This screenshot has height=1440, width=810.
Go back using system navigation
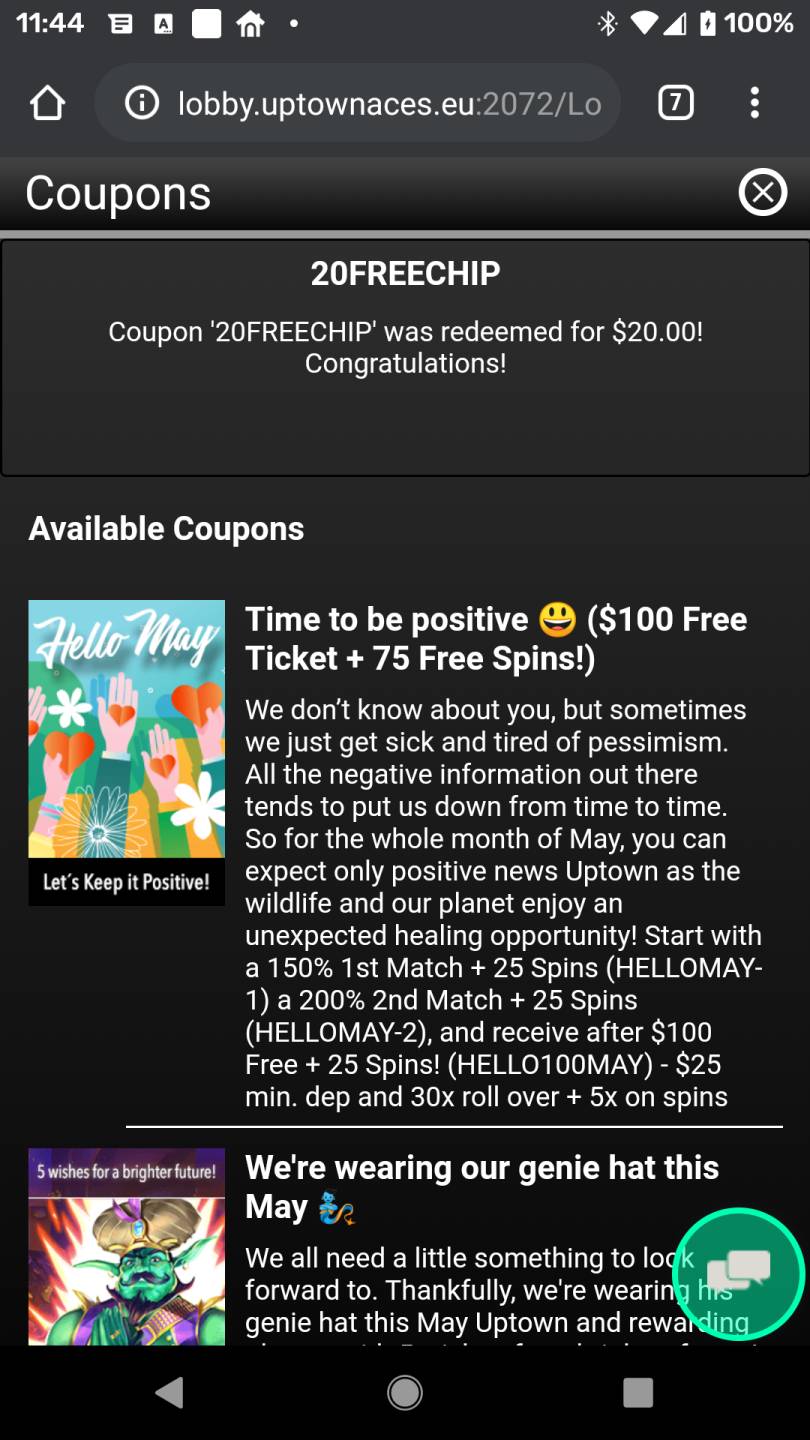pos(169,1392)
